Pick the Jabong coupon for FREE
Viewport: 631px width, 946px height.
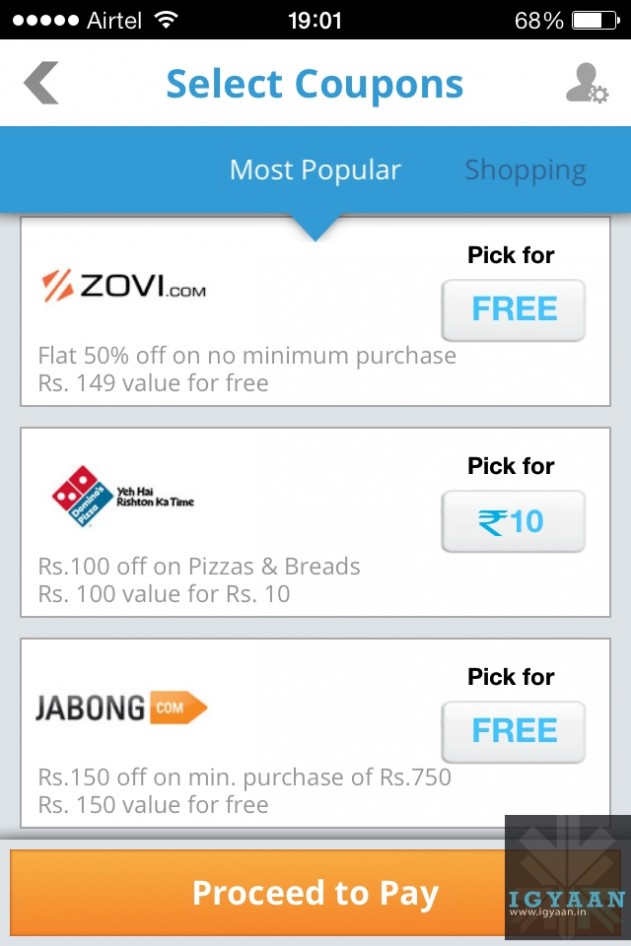(x=513, y=731)
